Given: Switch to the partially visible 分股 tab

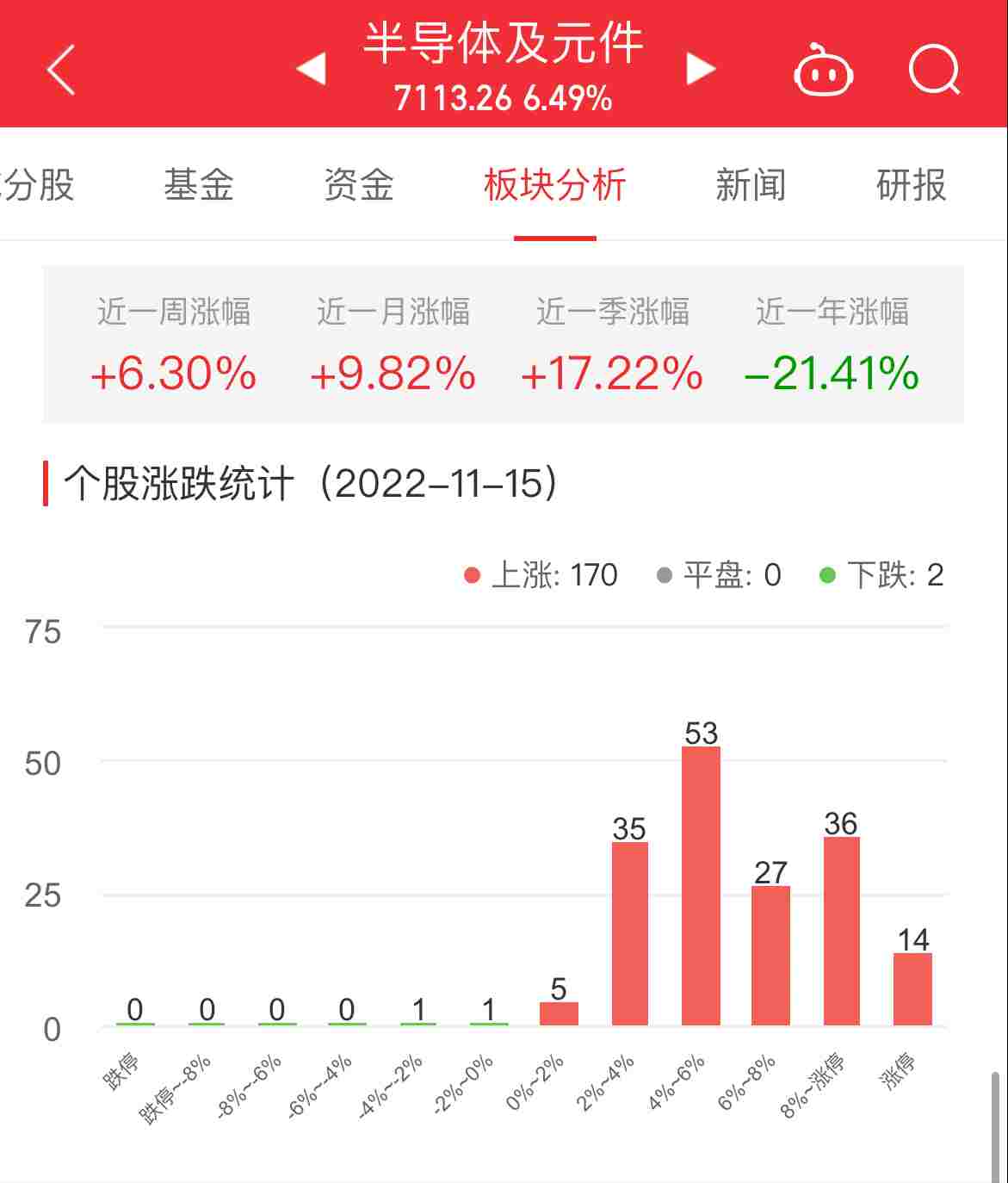Looking at the screenshot, I should coord(39,185).
